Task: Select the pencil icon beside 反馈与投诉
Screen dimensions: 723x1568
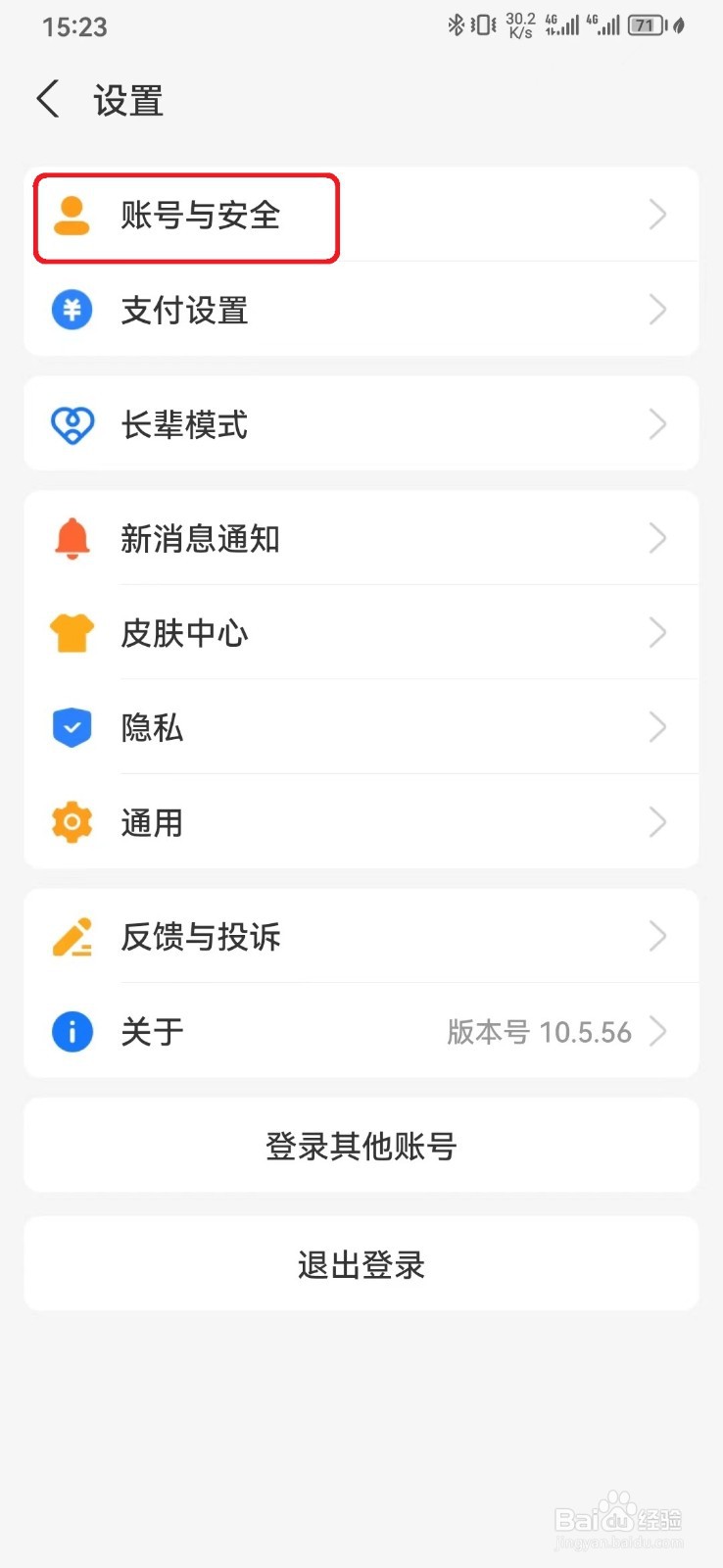Action: click(71, 936)
